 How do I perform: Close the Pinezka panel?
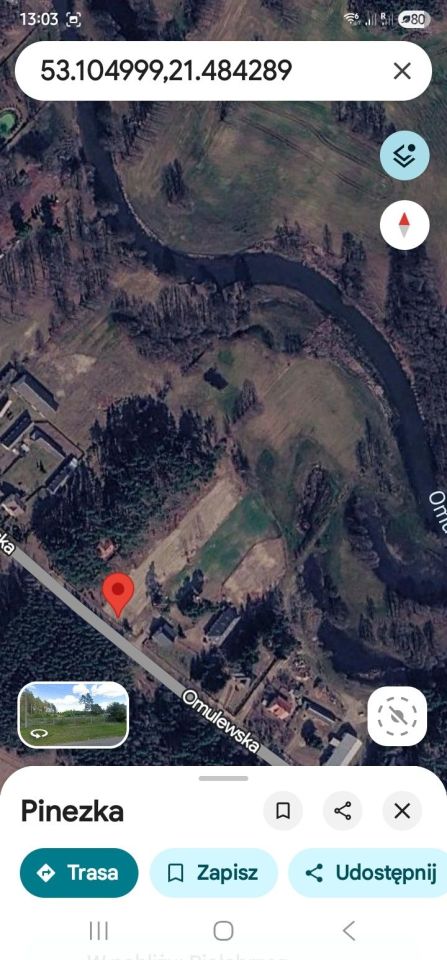coord(402,811)
